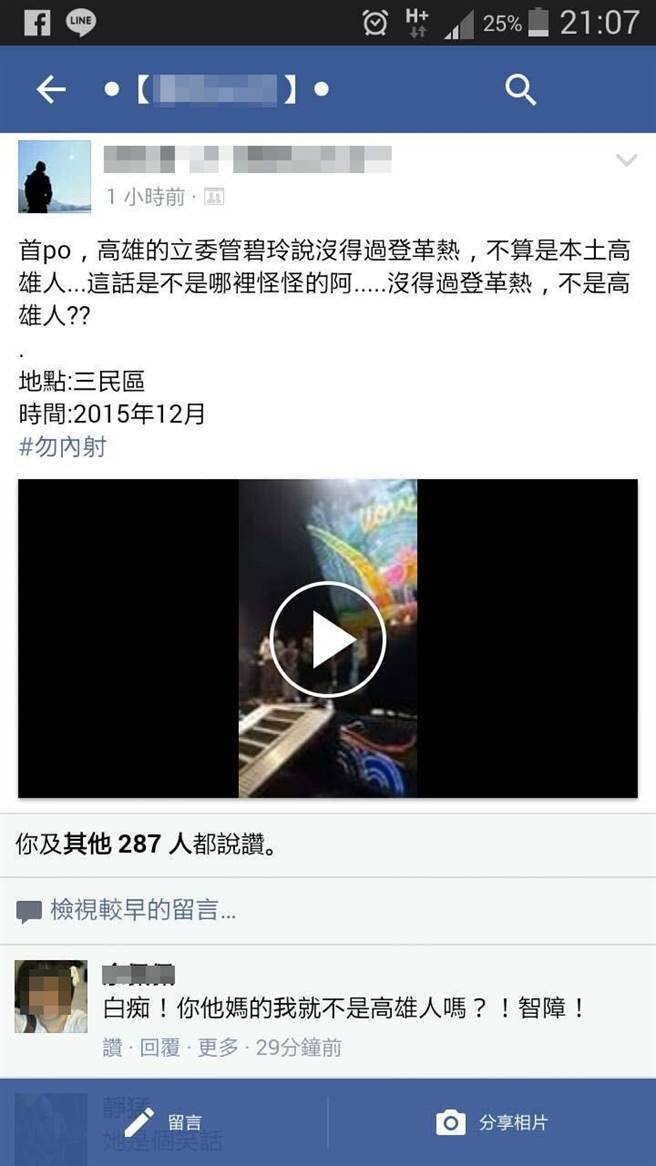Image resolution: width=656 pixels, height=1166 pixels.
Task: Tap 分享相片 to share a photo
Action: pyautogui.click(x=492, y=1122)
